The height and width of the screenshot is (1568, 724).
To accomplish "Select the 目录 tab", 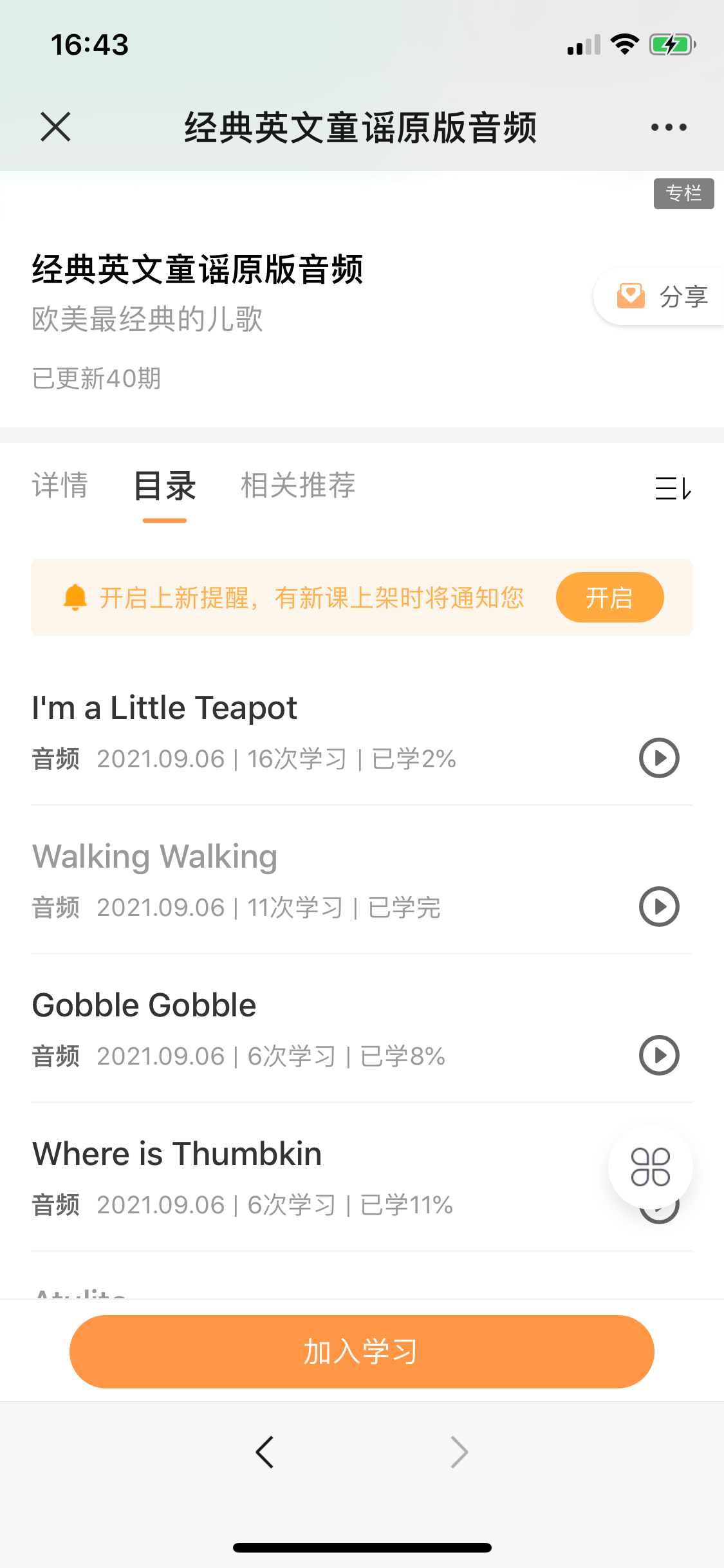I will pyautogui.click(x=165, y=485).
